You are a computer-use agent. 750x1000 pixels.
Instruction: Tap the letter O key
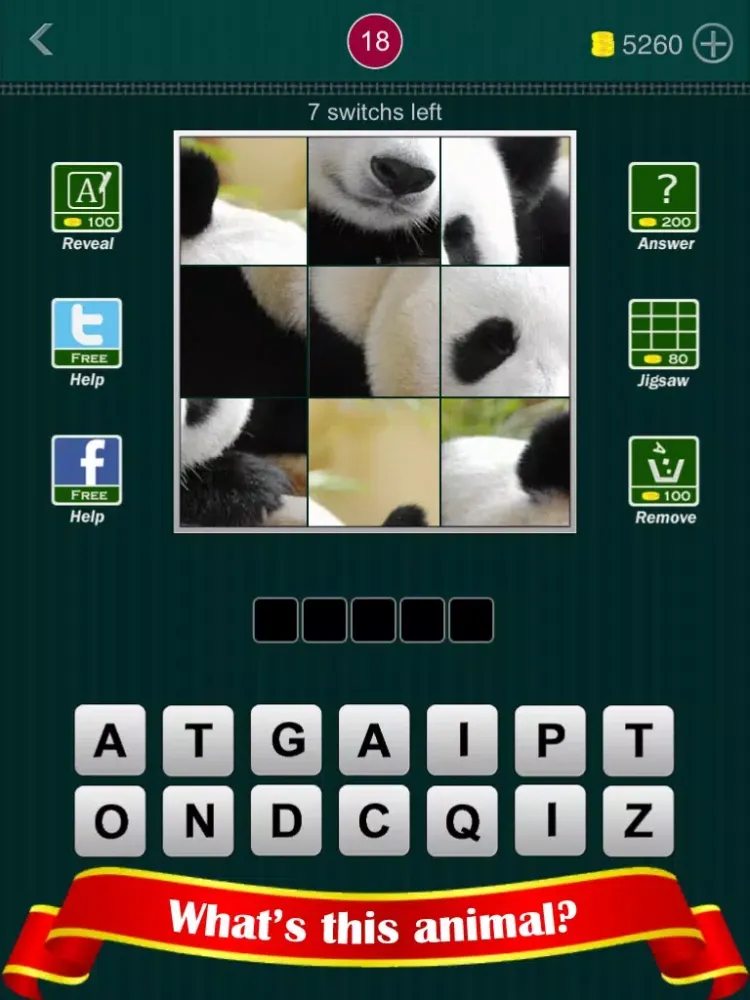(x=111, y=822)
